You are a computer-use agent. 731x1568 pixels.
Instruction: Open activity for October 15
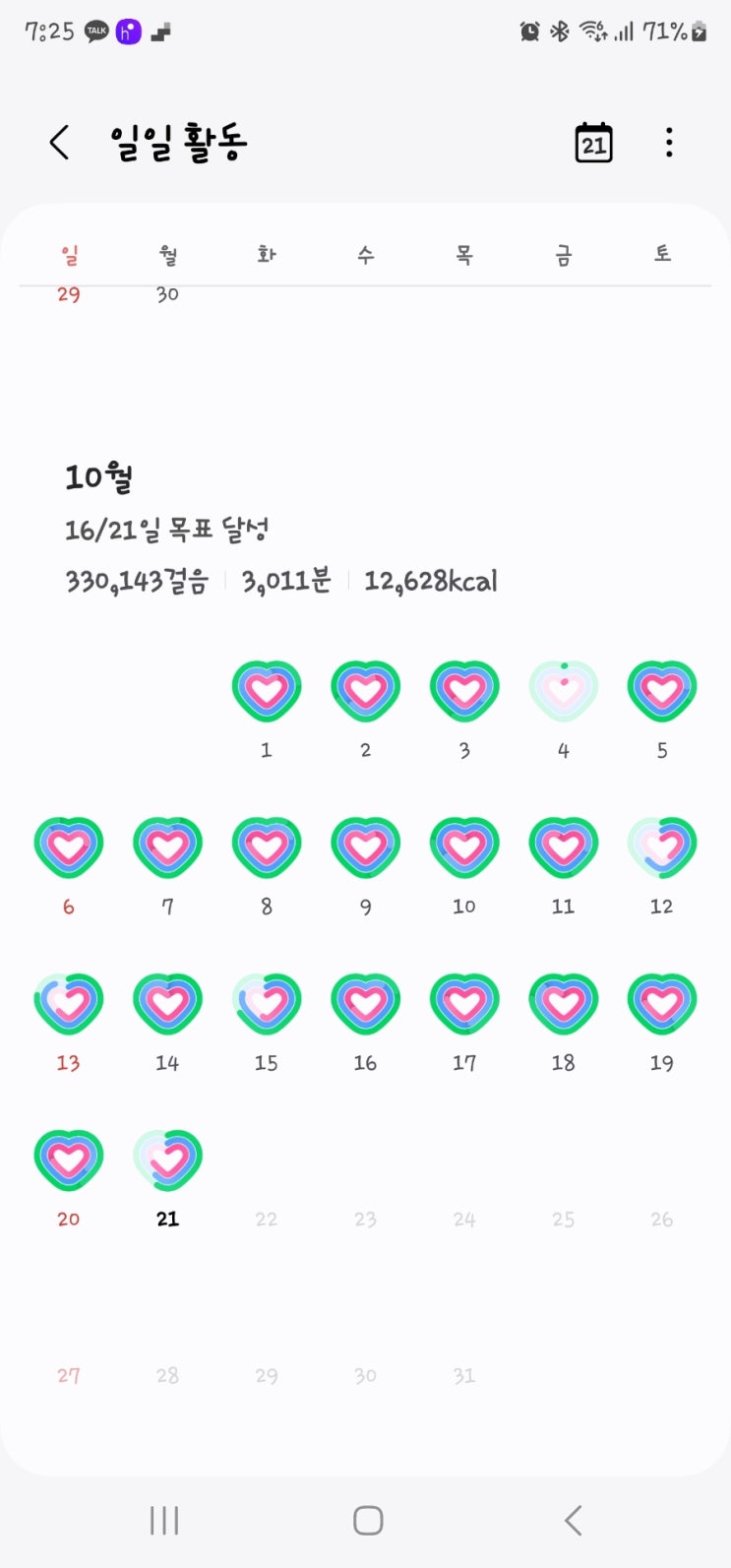(267, 1003)
